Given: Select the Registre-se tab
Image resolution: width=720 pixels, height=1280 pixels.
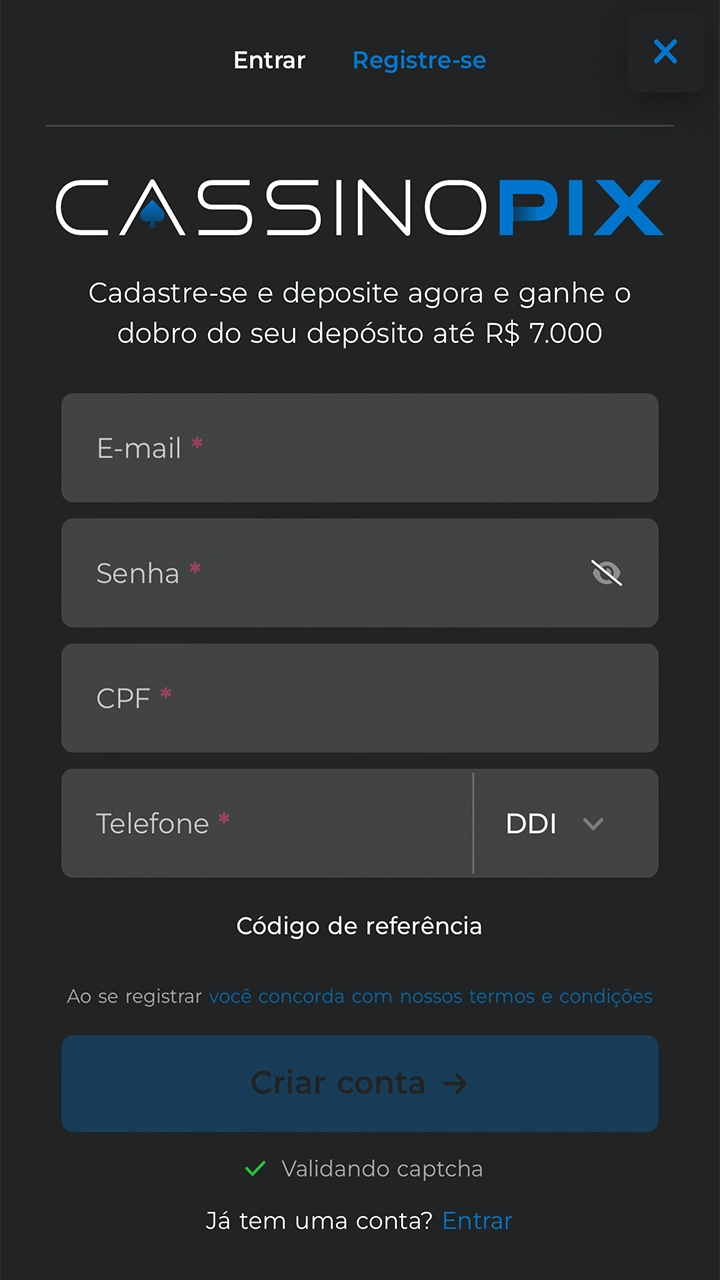Looking at the screenshot, I should tap(419, 60).
